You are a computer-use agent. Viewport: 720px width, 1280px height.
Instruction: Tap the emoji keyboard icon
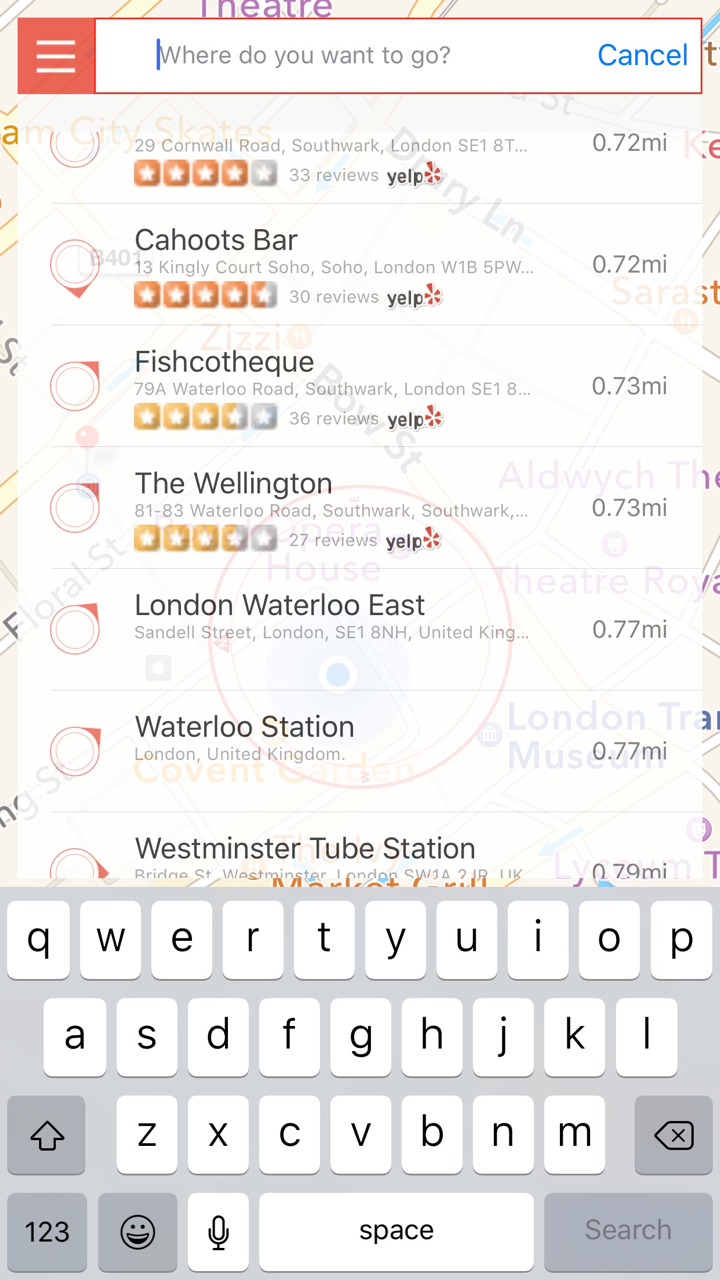(137, 1232)
